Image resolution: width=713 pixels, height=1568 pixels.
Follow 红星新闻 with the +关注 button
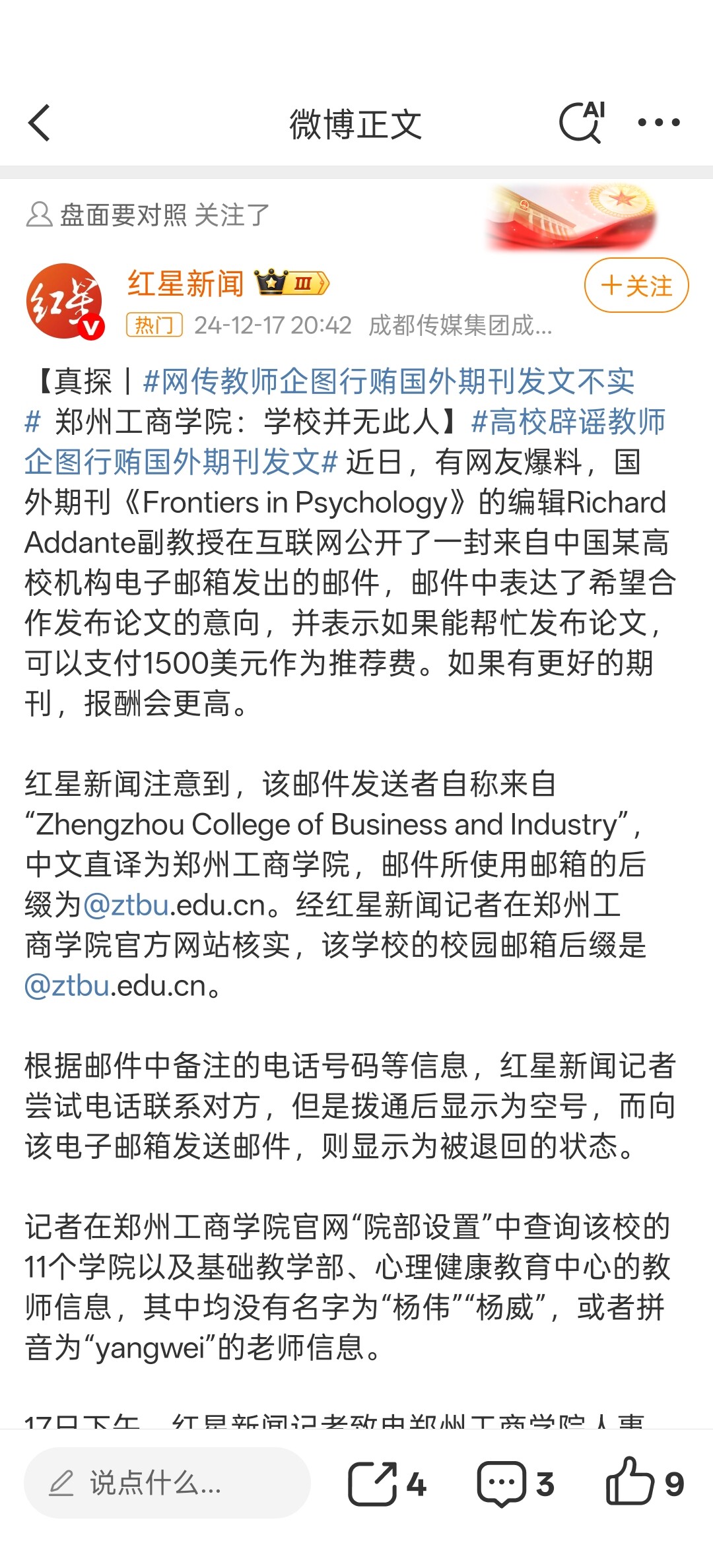636,285
